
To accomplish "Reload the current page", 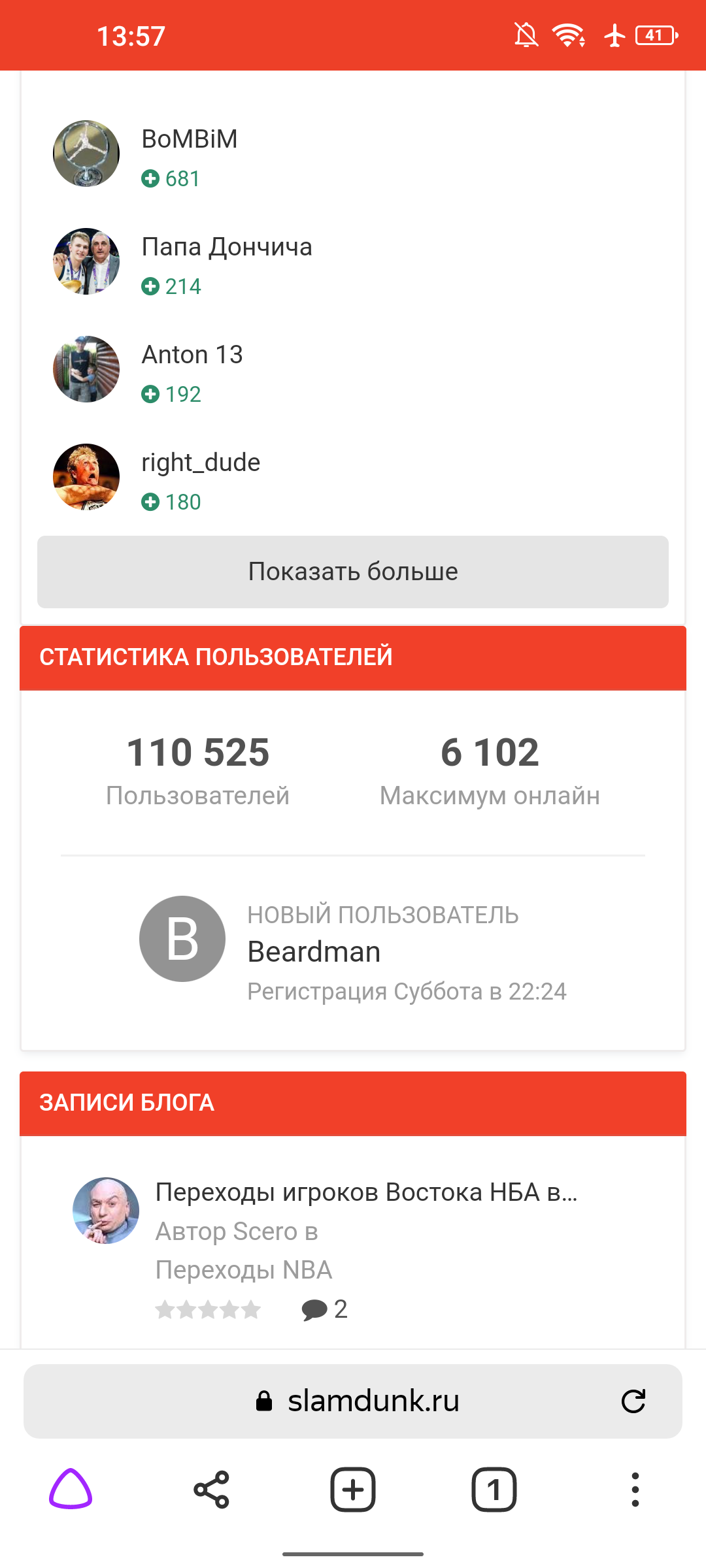I will click(633, 1401).
